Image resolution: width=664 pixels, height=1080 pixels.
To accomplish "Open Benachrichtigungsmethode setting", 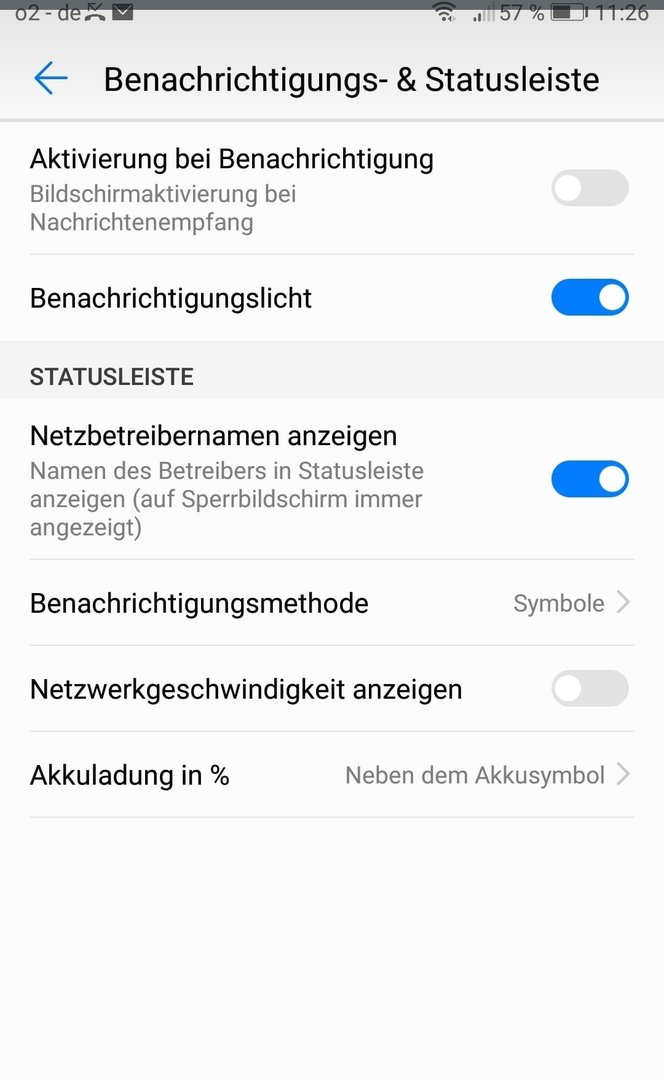I will pos(332,603).
